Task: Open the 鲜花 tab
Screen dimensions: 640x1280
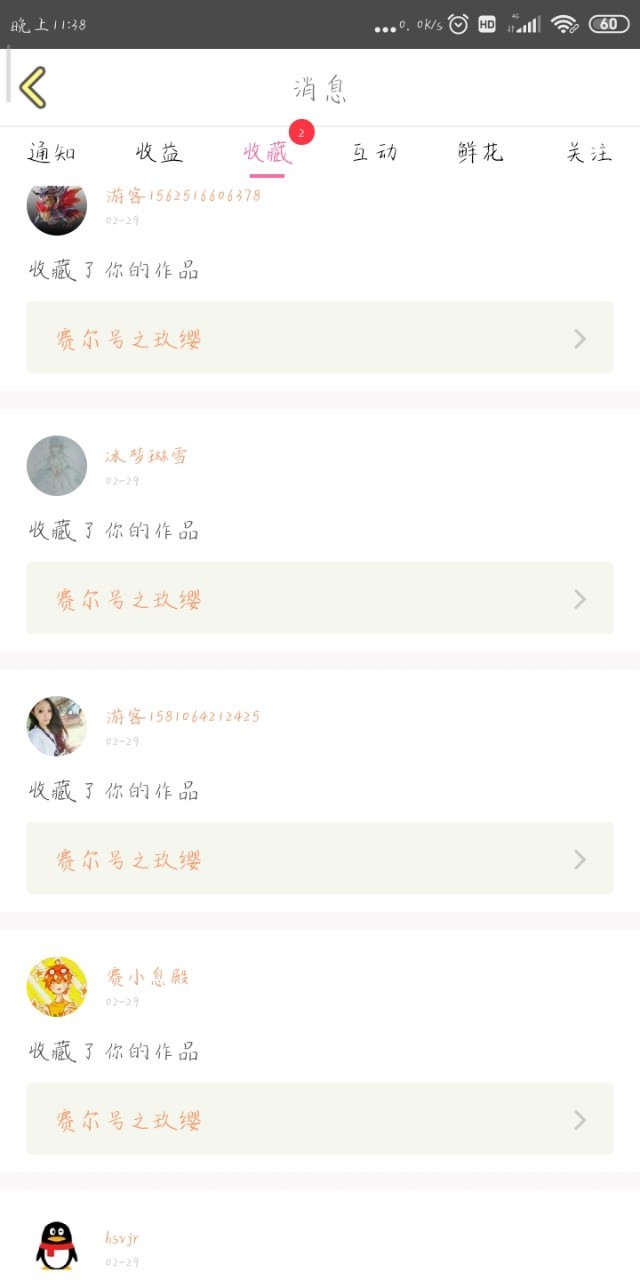Action: tap(481, 153)
